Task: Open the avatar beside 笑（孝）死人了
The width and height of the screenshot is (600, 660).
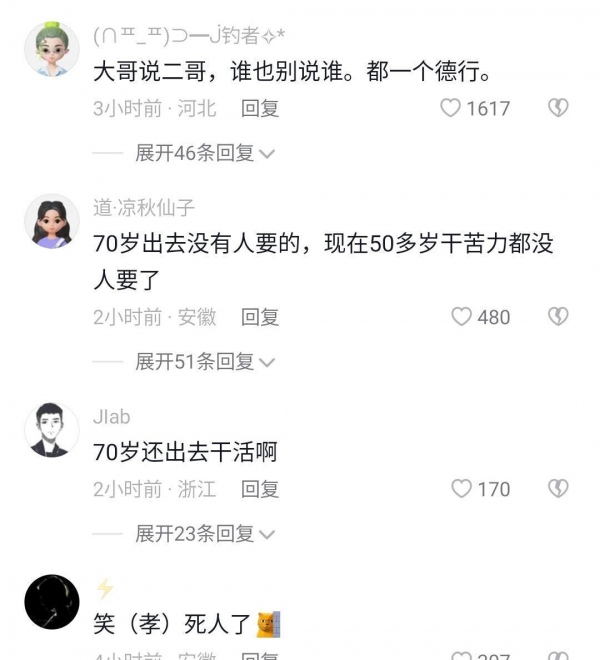Action: tap(51, 602)
